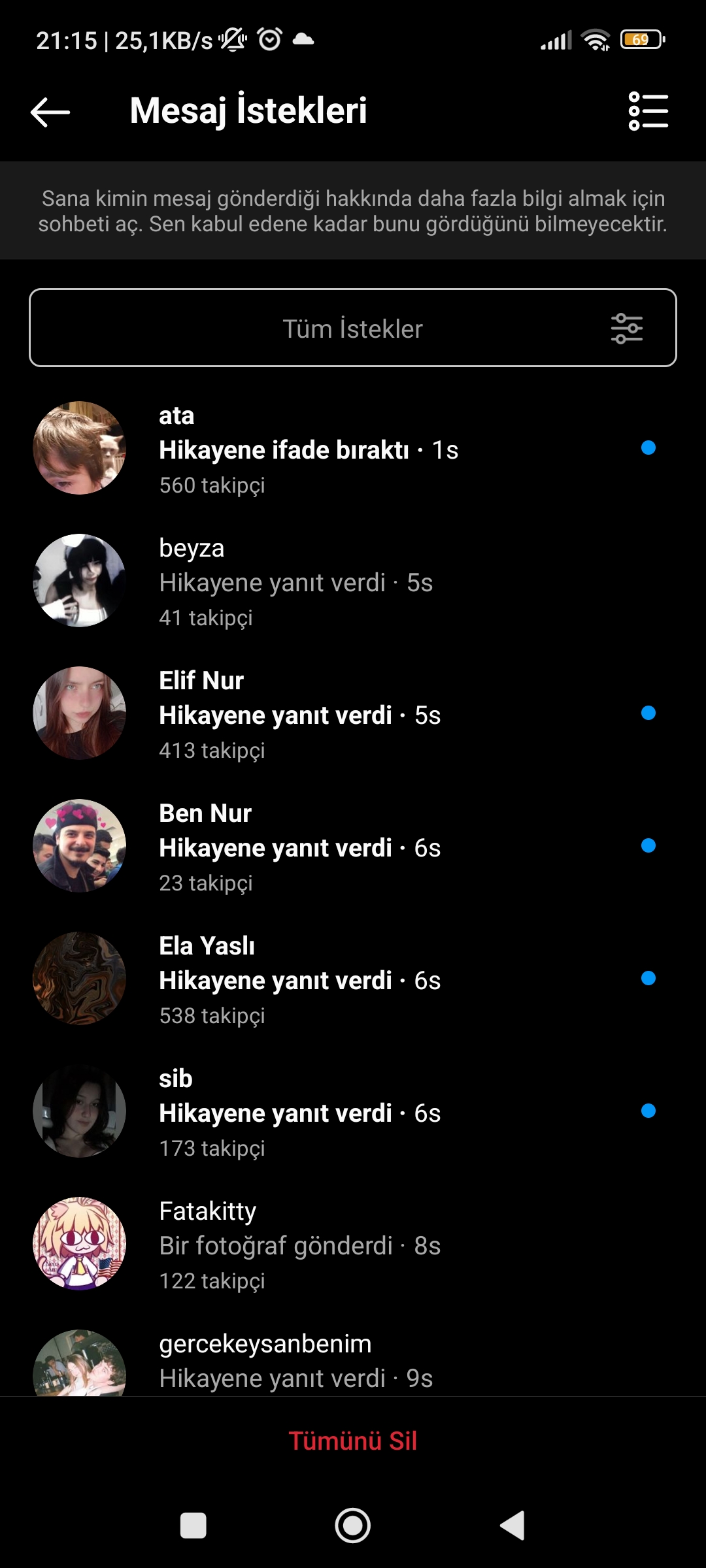
Task: Go back using the top-left arrow
Action: [50, 112]
